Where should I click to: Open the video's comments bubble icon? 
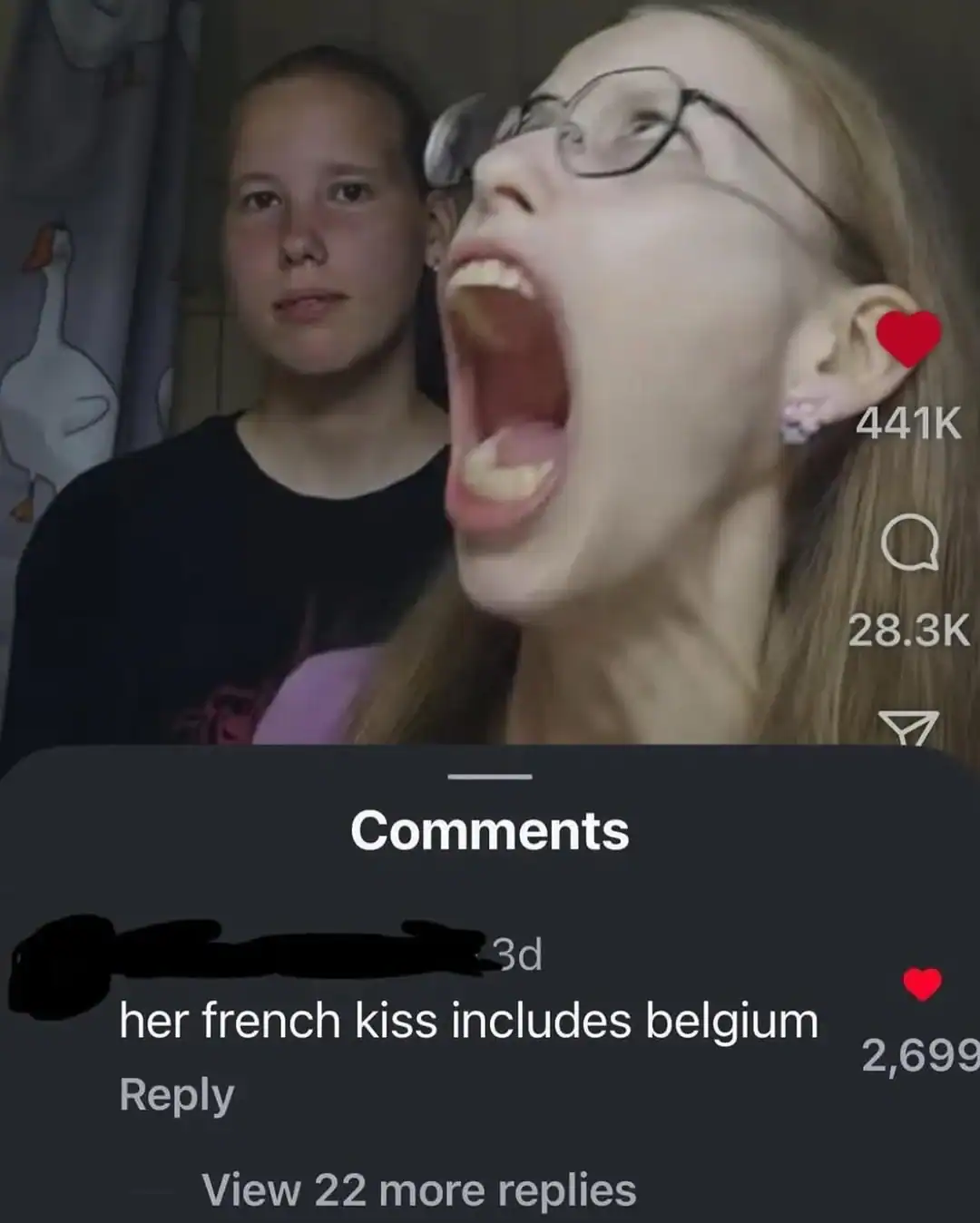pyautogui.click(x=908, y=549)
